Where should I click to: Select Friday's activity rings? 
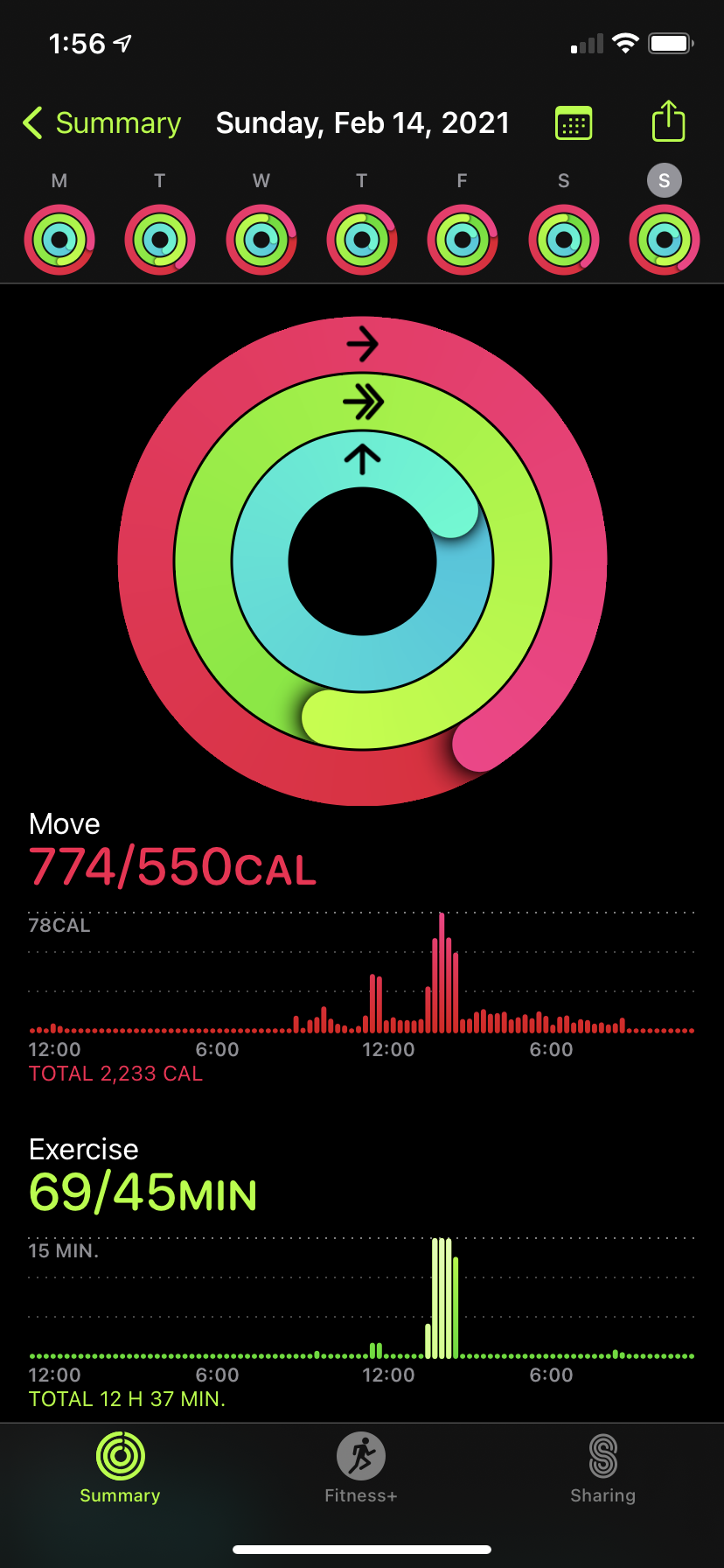463,240
